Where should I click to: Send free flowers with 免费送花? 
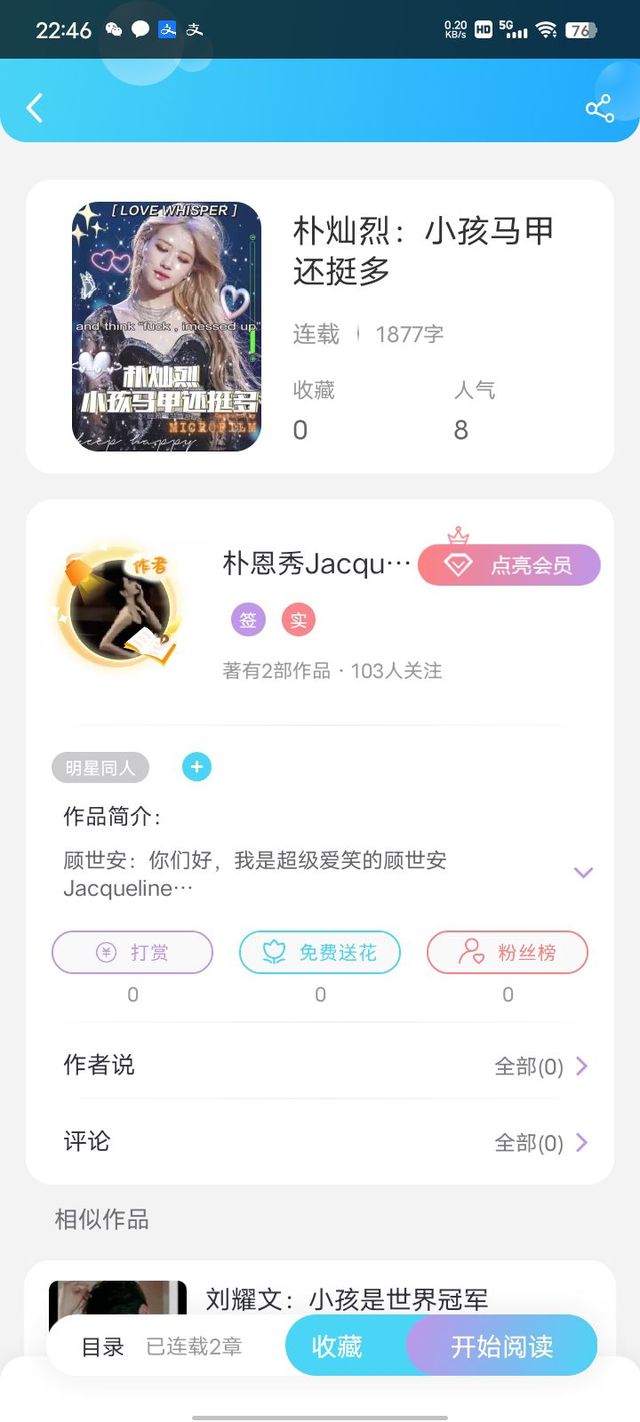coord(320,953)
